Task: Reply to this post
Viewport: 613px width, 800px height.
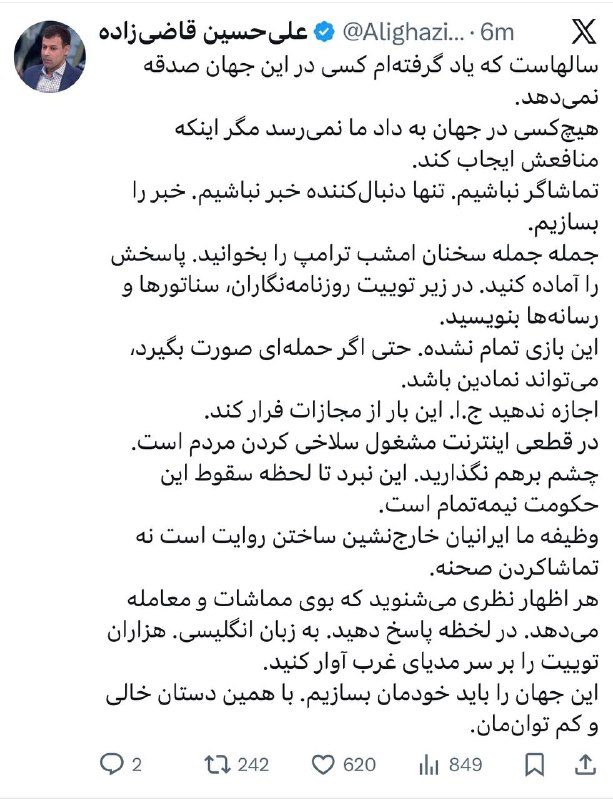Action: pyautogui.click(x=111, y=765)
